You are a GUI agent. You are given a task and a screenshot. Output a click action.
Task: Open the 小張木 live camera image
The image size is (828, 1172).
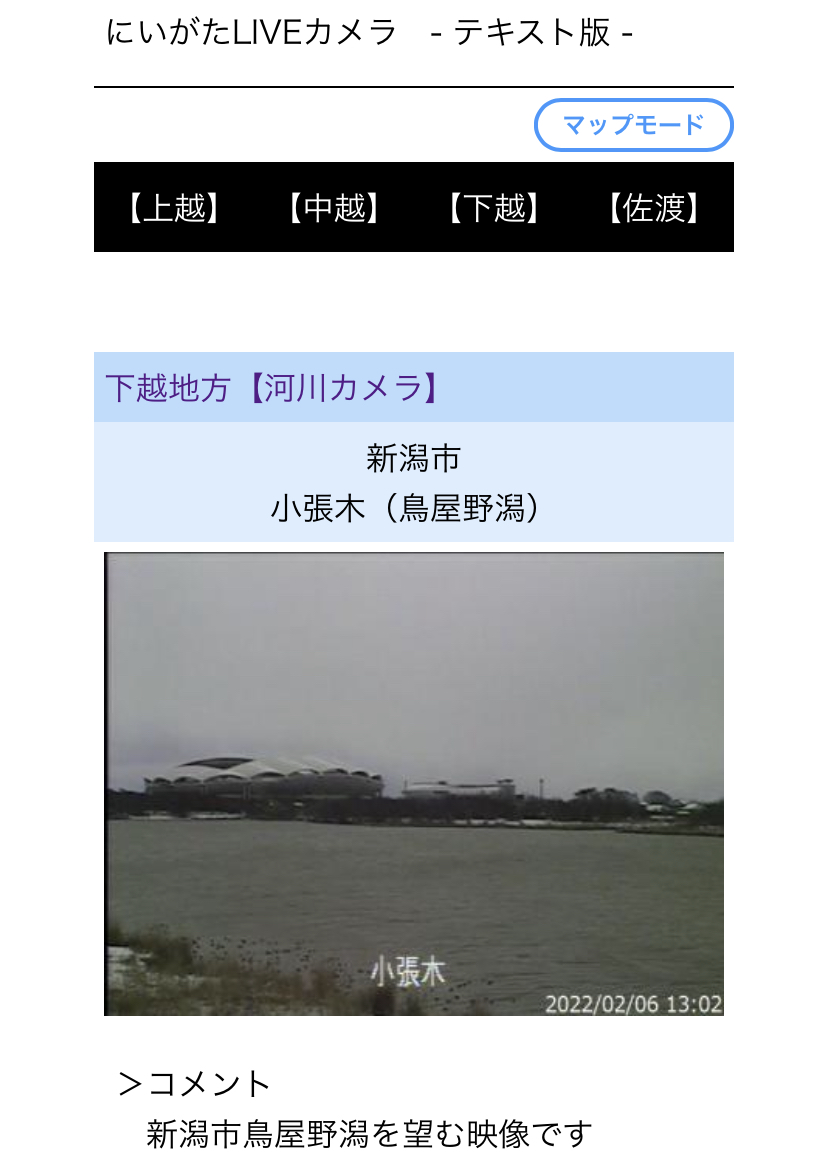414,784
